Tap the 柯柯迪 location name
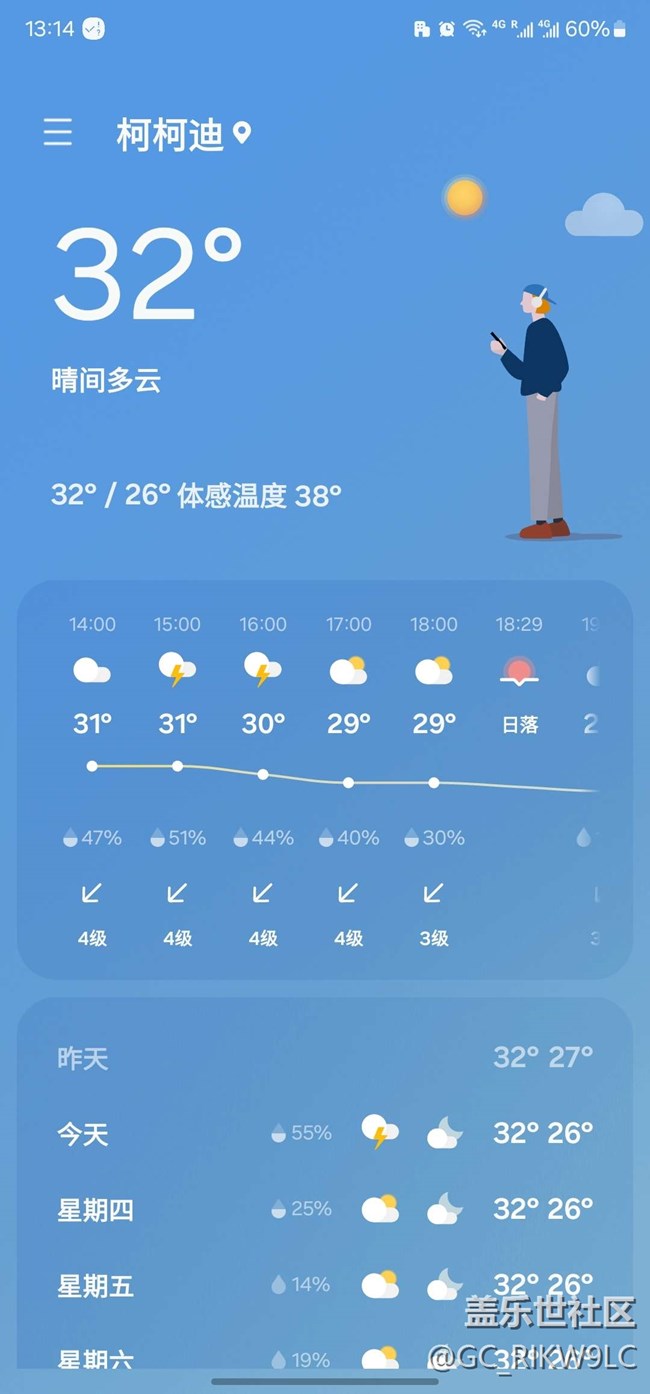 (170, 134)
